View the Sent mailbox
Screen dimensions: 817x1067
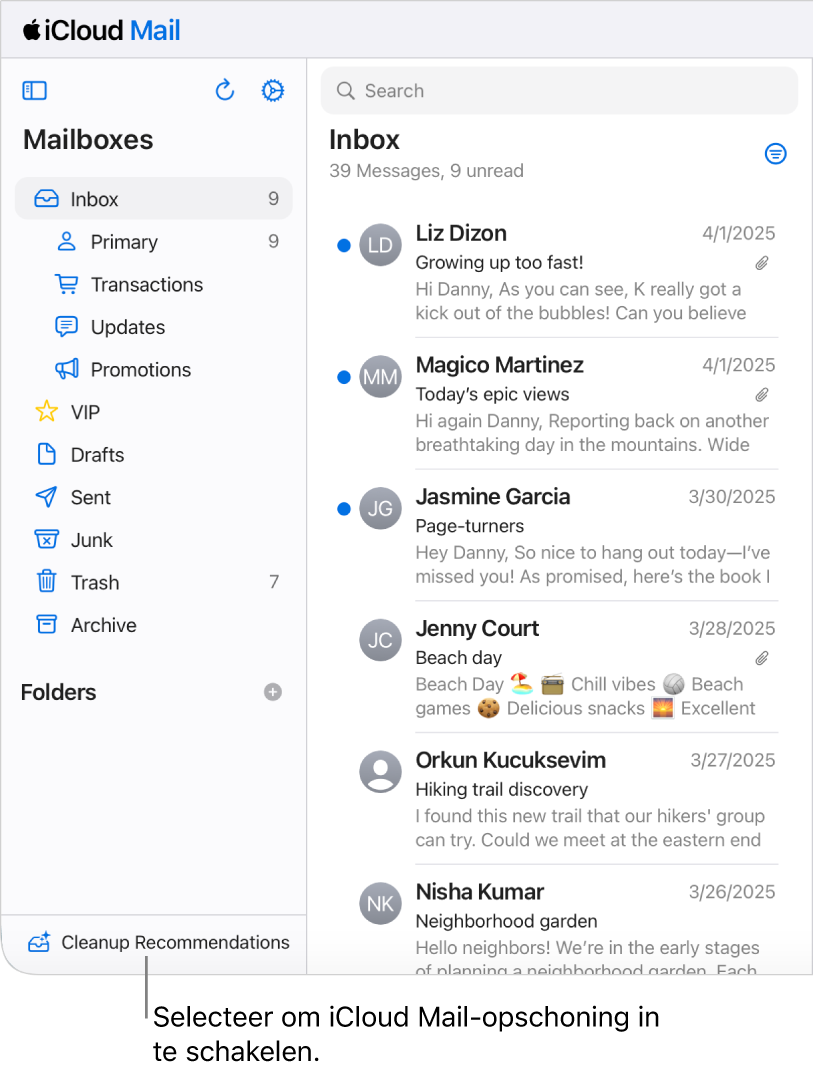pyautogui.click(x=90, y=498)
